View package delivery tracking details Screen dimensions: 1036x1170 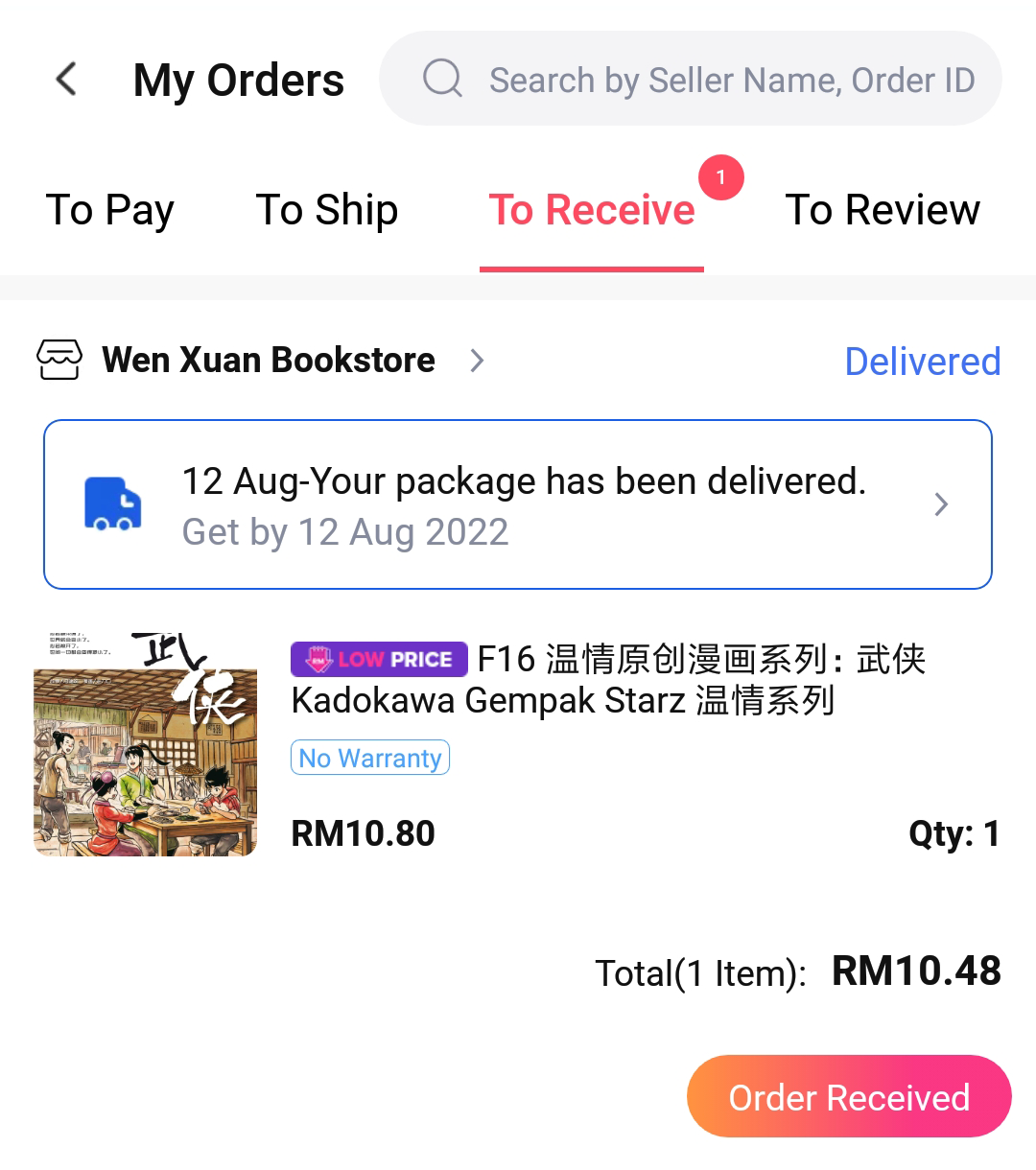[x=518, y=504]
